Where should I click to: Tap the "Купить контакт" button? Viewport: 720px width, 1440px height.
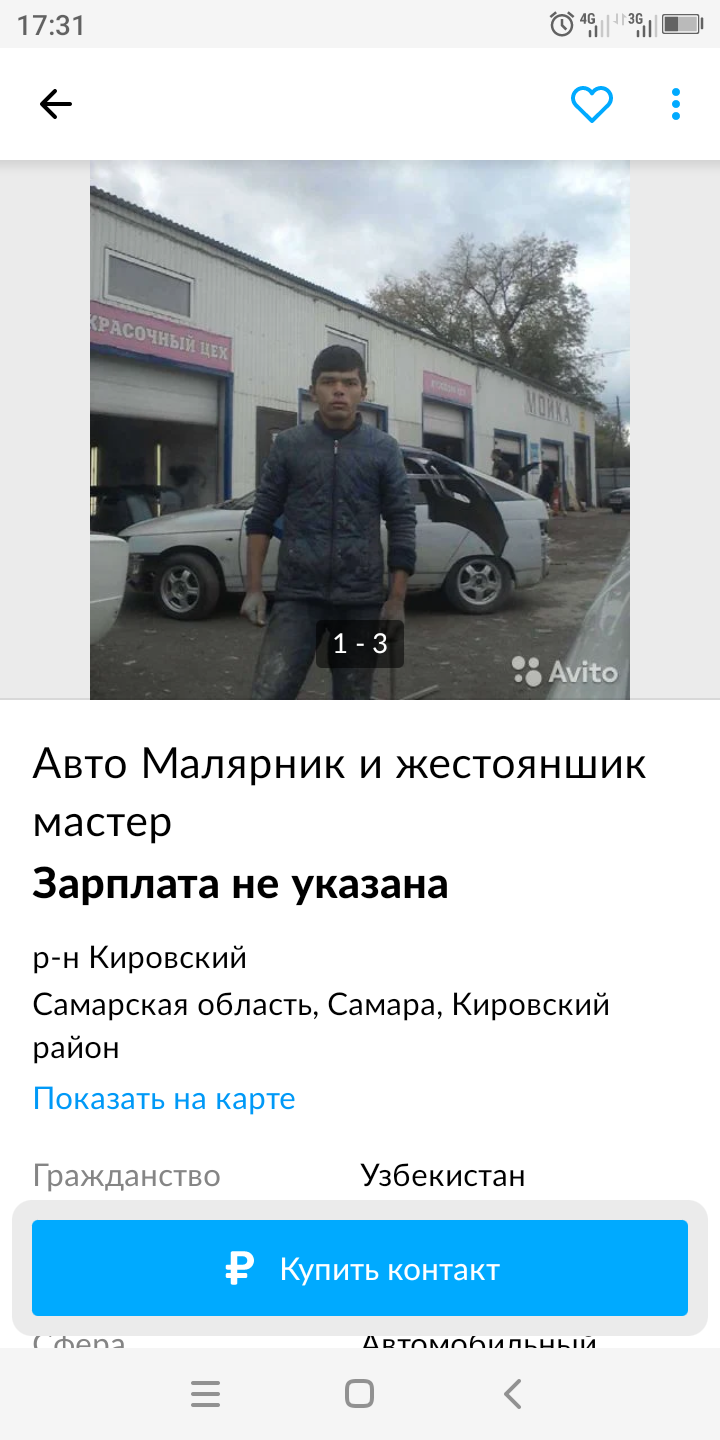360,1268
